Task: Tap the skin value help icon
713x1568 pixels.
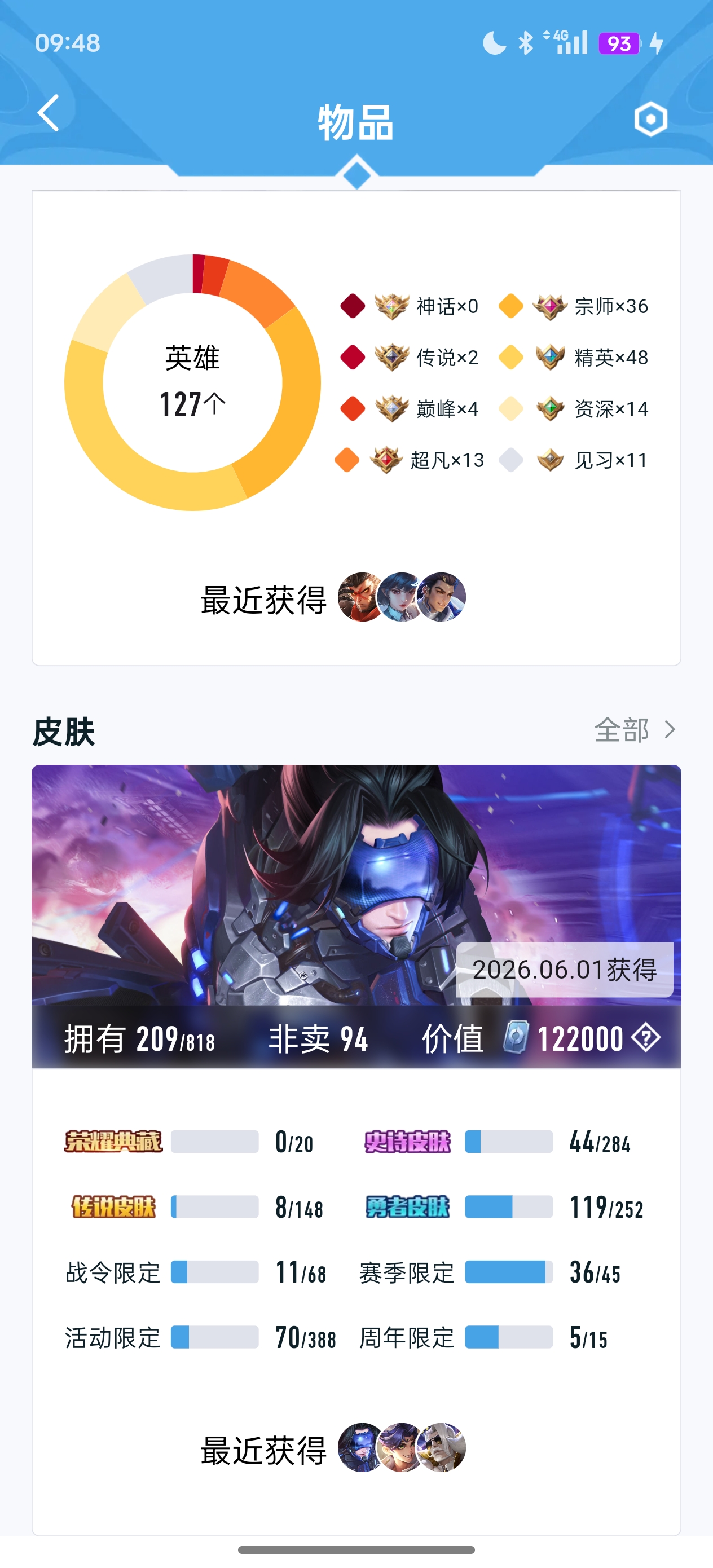Action: coord(646,1037)
